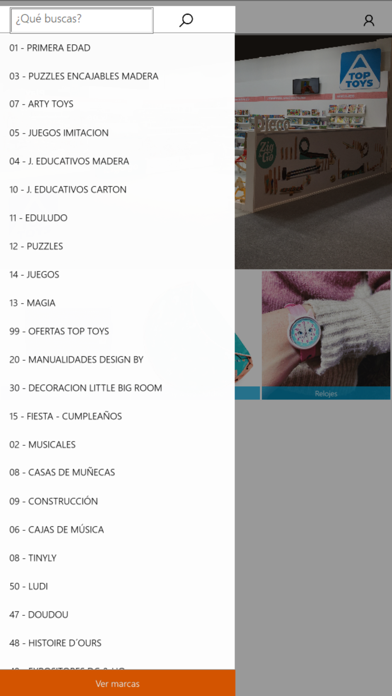Tap the ¿Qué buscas? search field
392x696 pixels.
point(82,20)
